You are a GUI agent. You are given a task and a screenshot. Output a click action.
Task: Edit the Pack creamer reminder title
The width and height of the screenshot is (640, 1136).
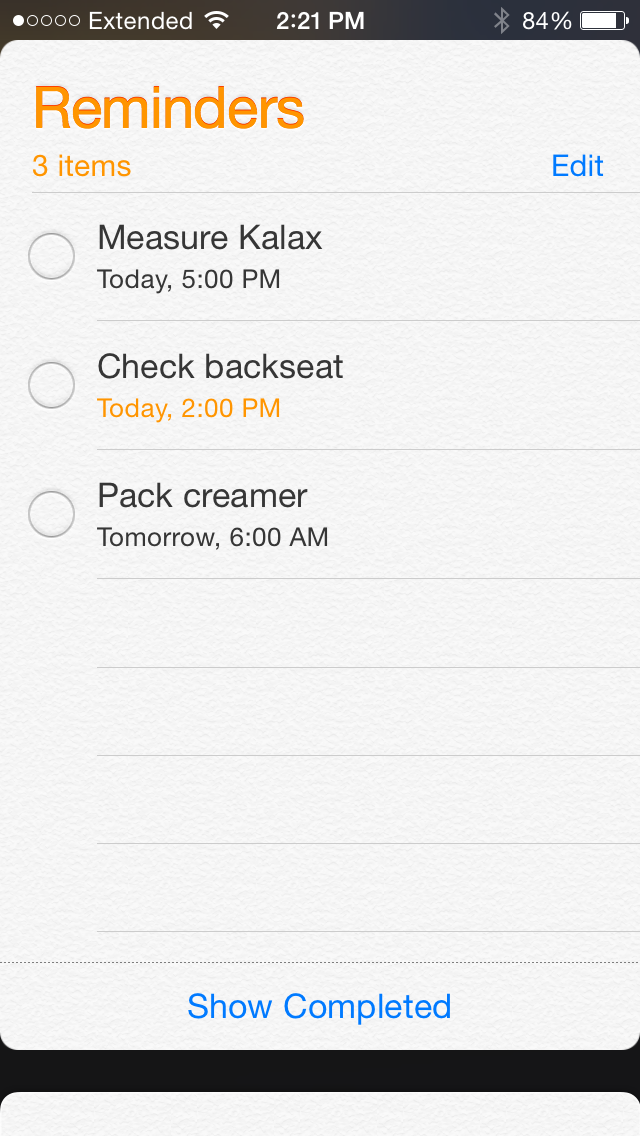pyautogui.click(x=202, y=496)
